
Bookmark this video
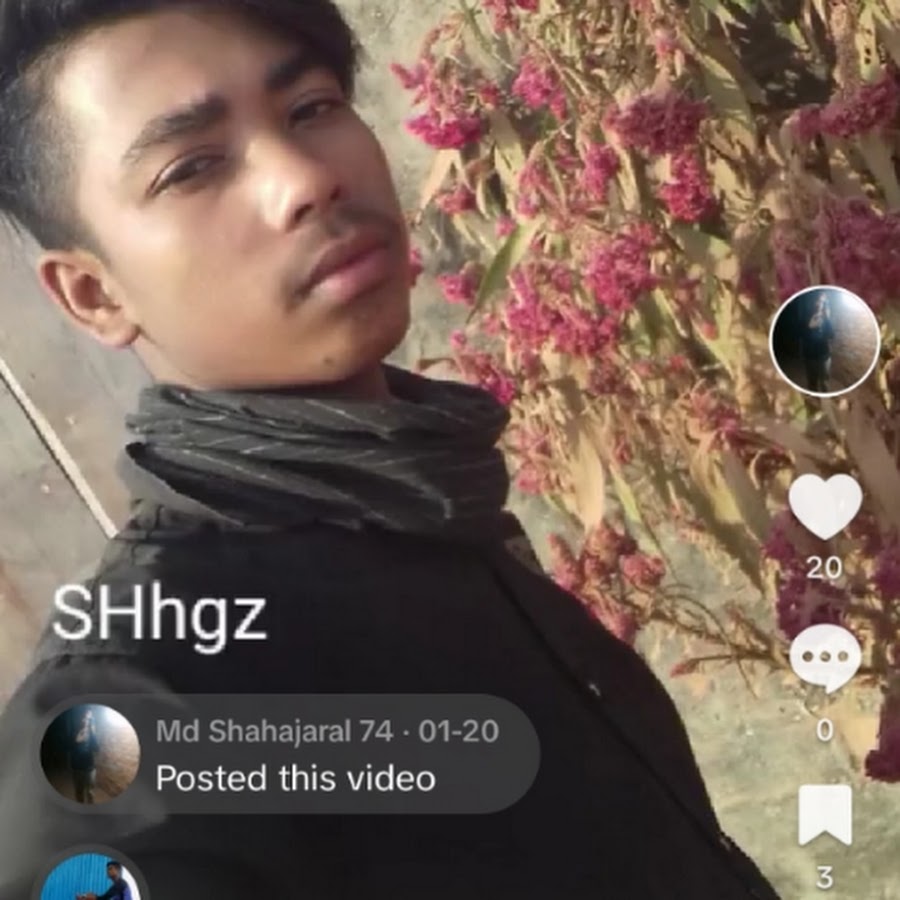(825, 815)
